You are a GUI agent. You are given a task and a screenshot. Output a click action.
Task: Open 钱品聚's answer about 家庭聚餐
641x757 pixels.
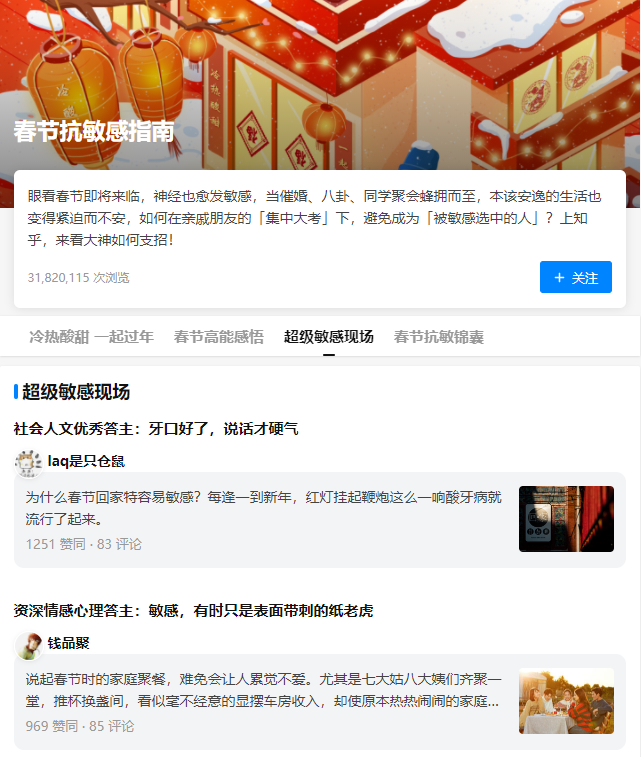coord(264,690)
